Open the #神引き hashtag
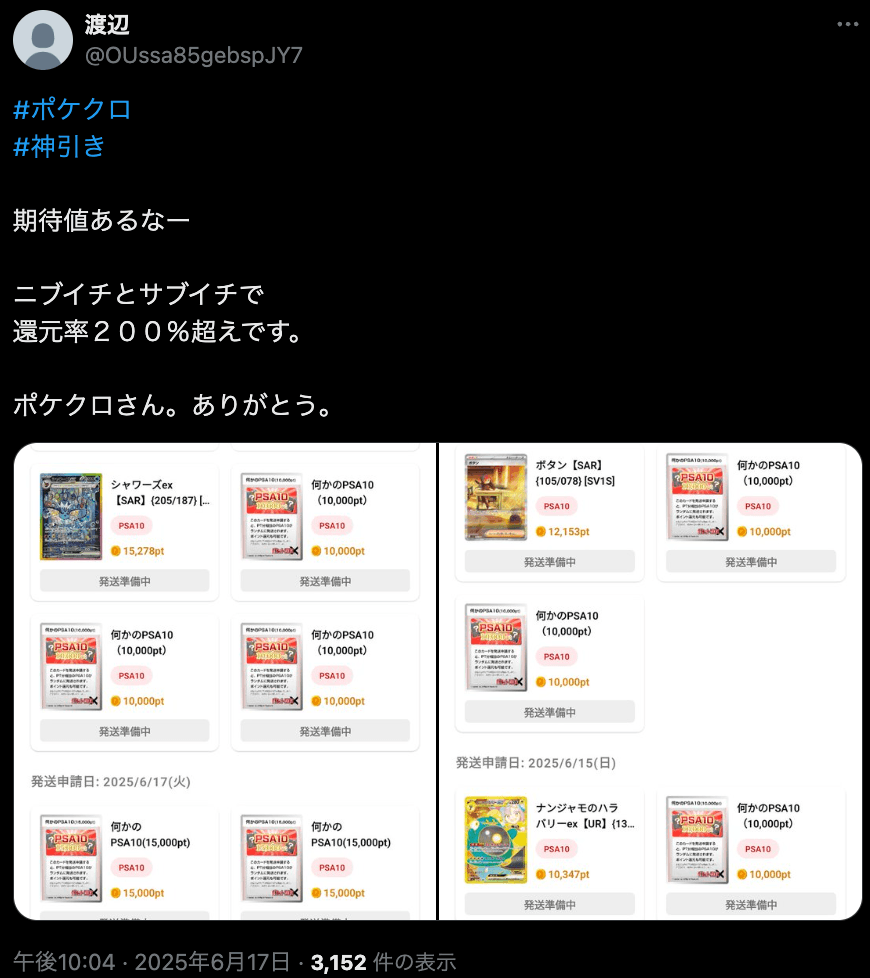Screen dimensions: 870x978 (60, 146)
